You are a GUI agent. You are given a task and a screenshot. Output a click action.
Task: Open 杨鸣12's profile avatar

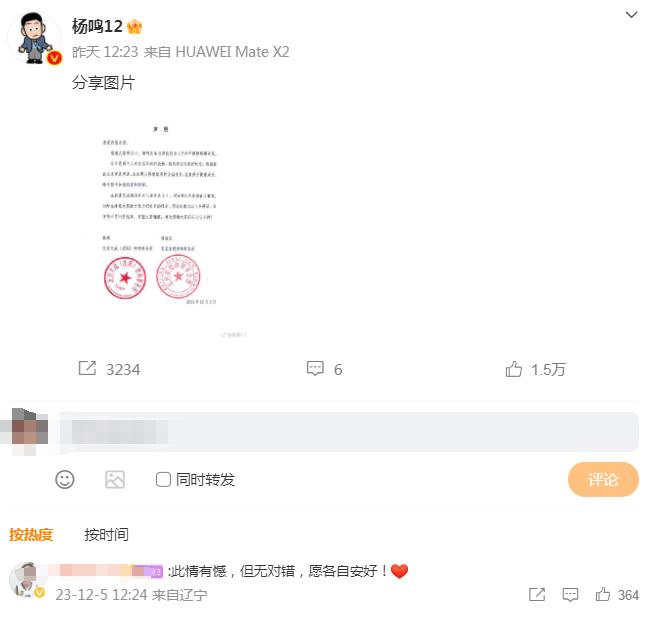click(x=35, y=40)
